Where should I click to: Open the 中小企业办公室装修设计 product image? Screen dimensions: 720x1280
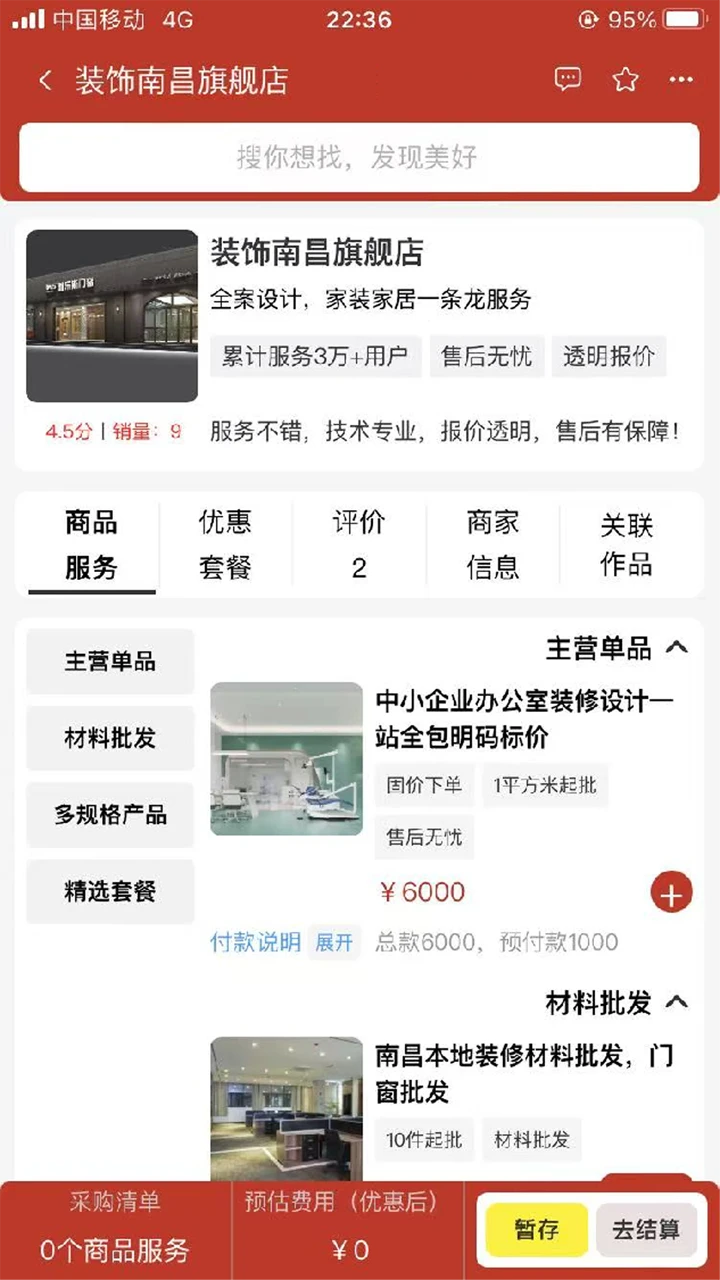coord(286,759)
